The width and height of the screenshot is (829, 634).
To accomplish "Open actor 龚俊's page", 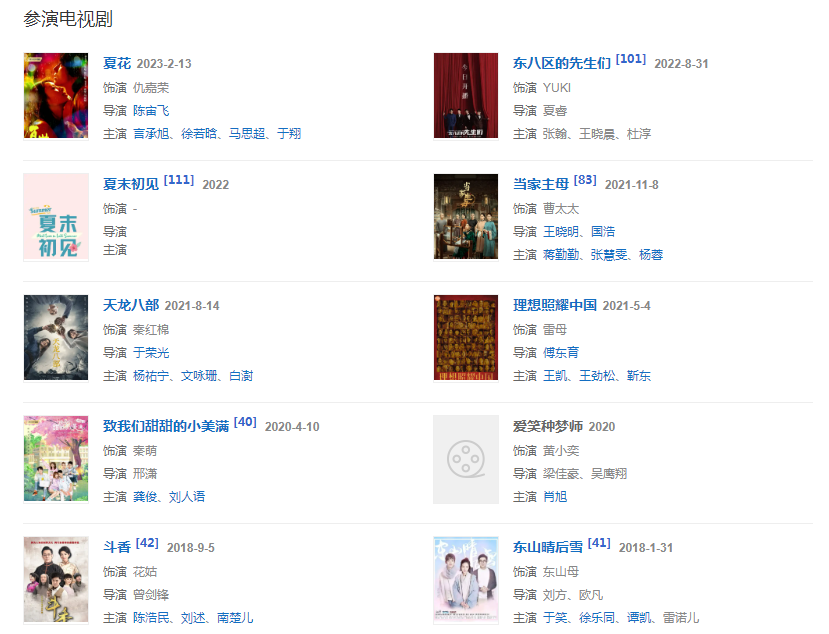I will click(145, 497).
